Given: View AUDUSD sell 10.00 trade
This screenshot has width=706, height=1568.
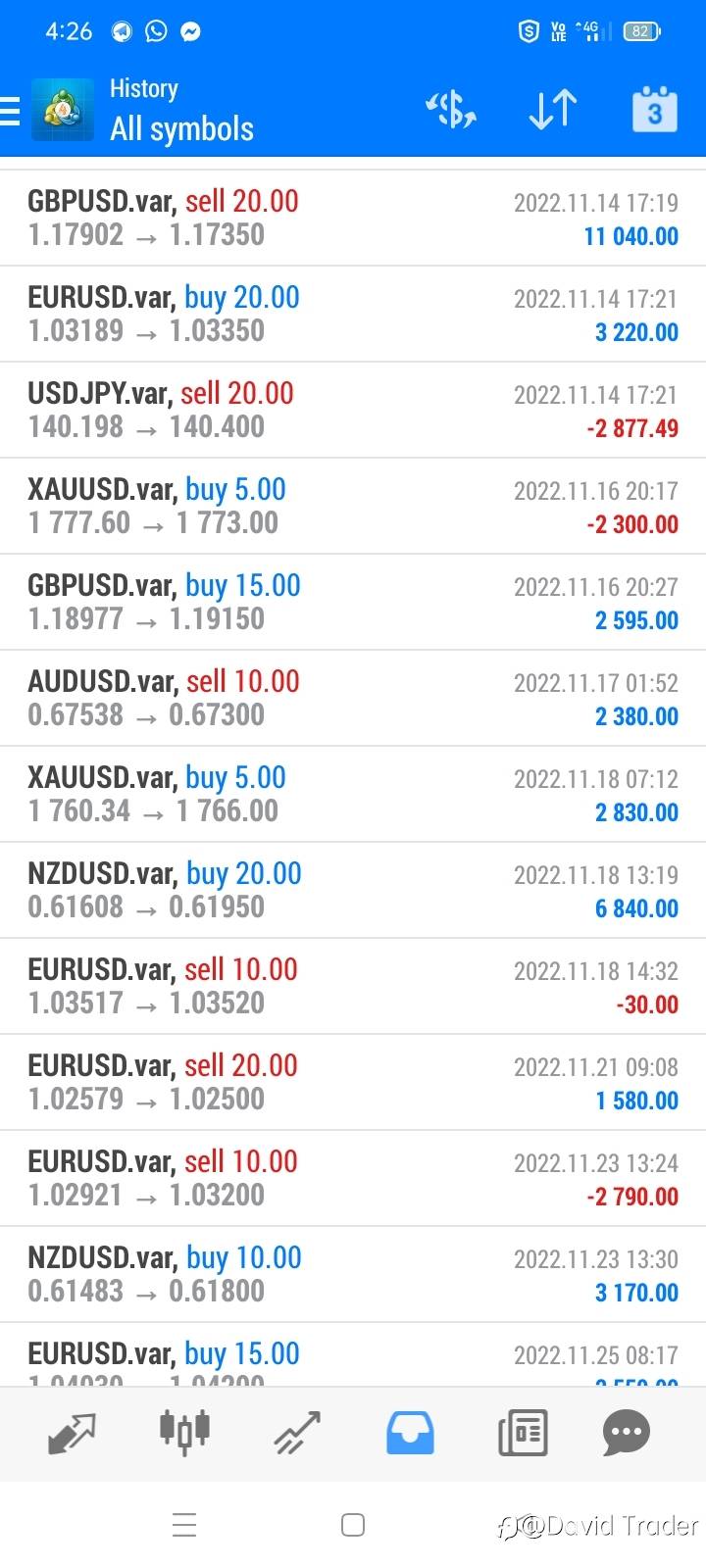Looking at the screenshot, I should 353,698.
